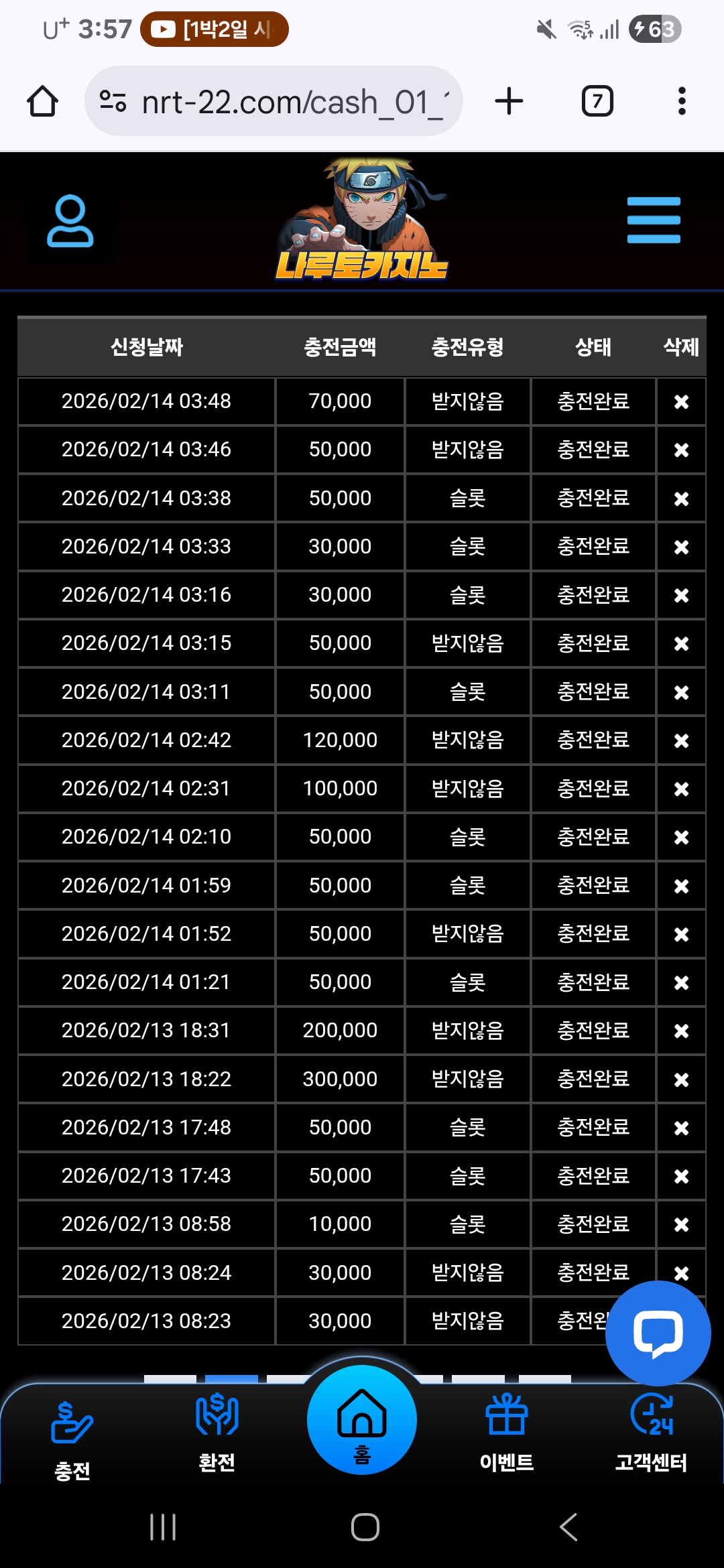
Task: Open the browser overflow menu
Action: coord(682,102)
